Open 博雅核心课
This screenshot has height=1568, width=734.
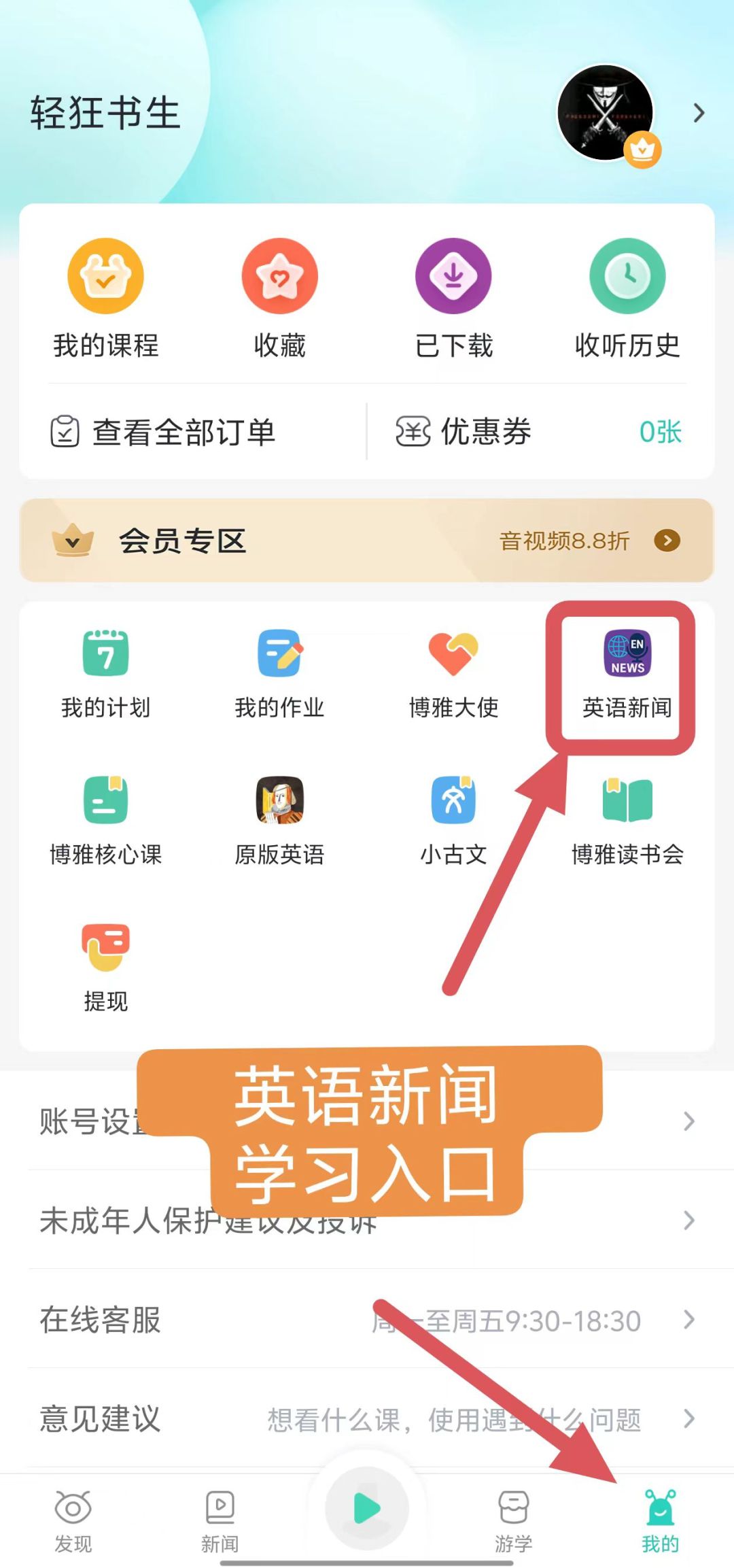pos(105,820)
